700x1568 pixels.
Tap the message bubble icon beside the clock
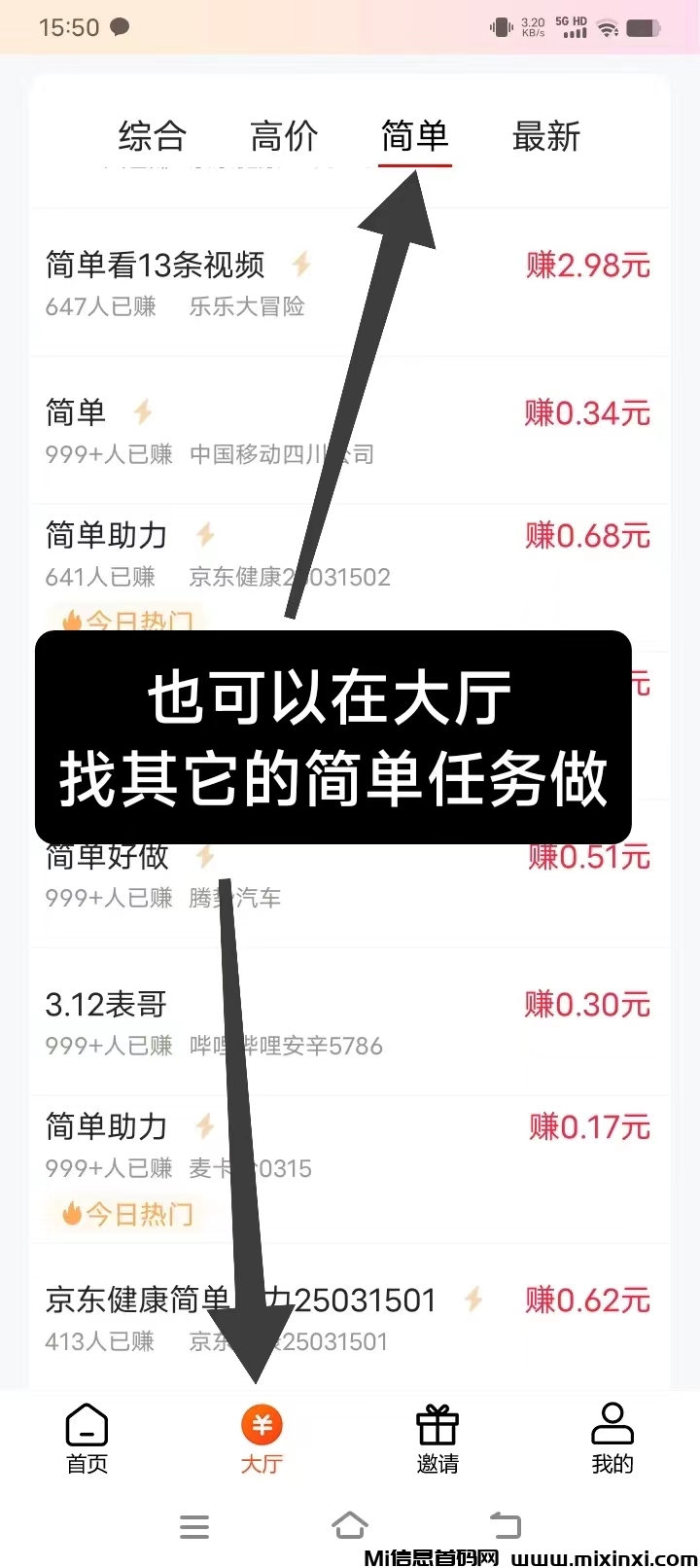click(119, 26)
